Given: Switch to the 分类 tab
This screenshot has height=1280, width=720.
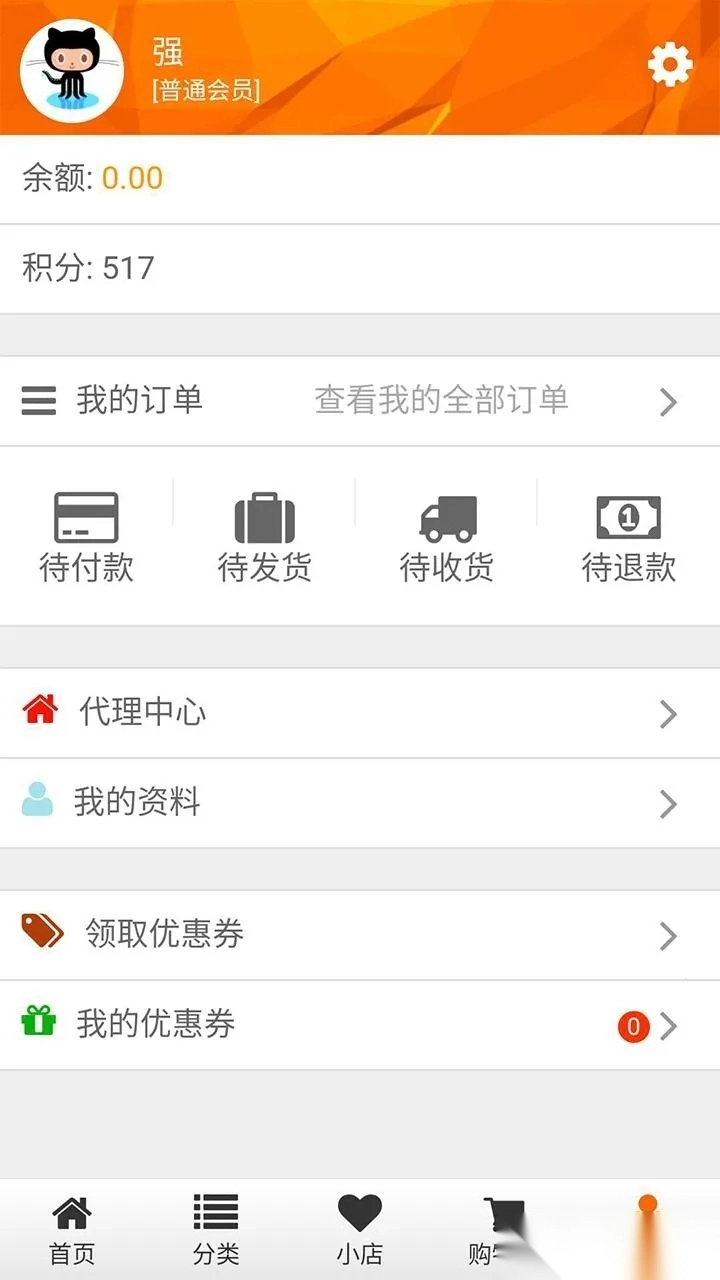Looking at the screenshot, I should click(x=216, y=1230).
